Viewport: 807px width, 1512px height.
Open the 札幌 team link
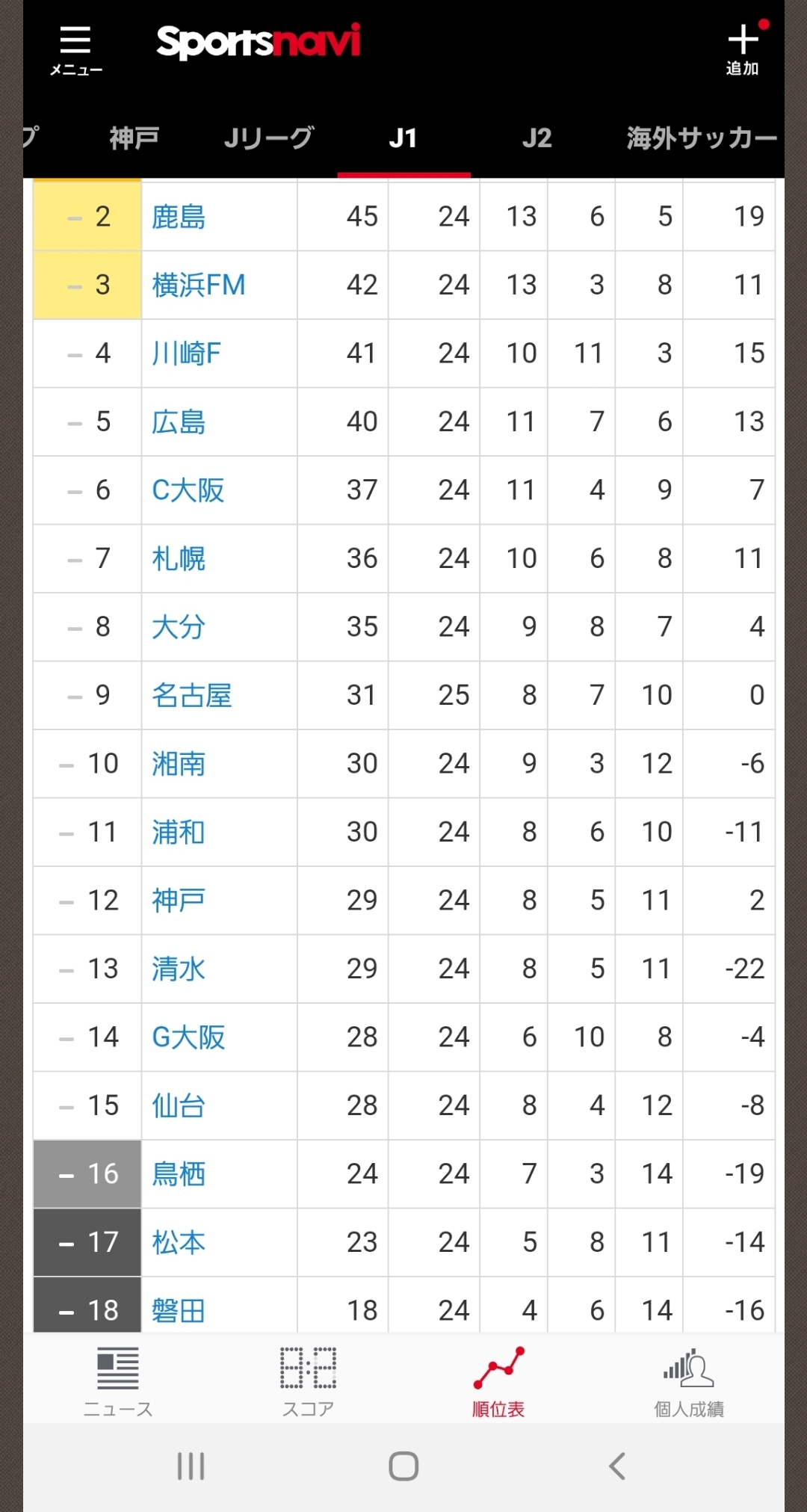179,559
